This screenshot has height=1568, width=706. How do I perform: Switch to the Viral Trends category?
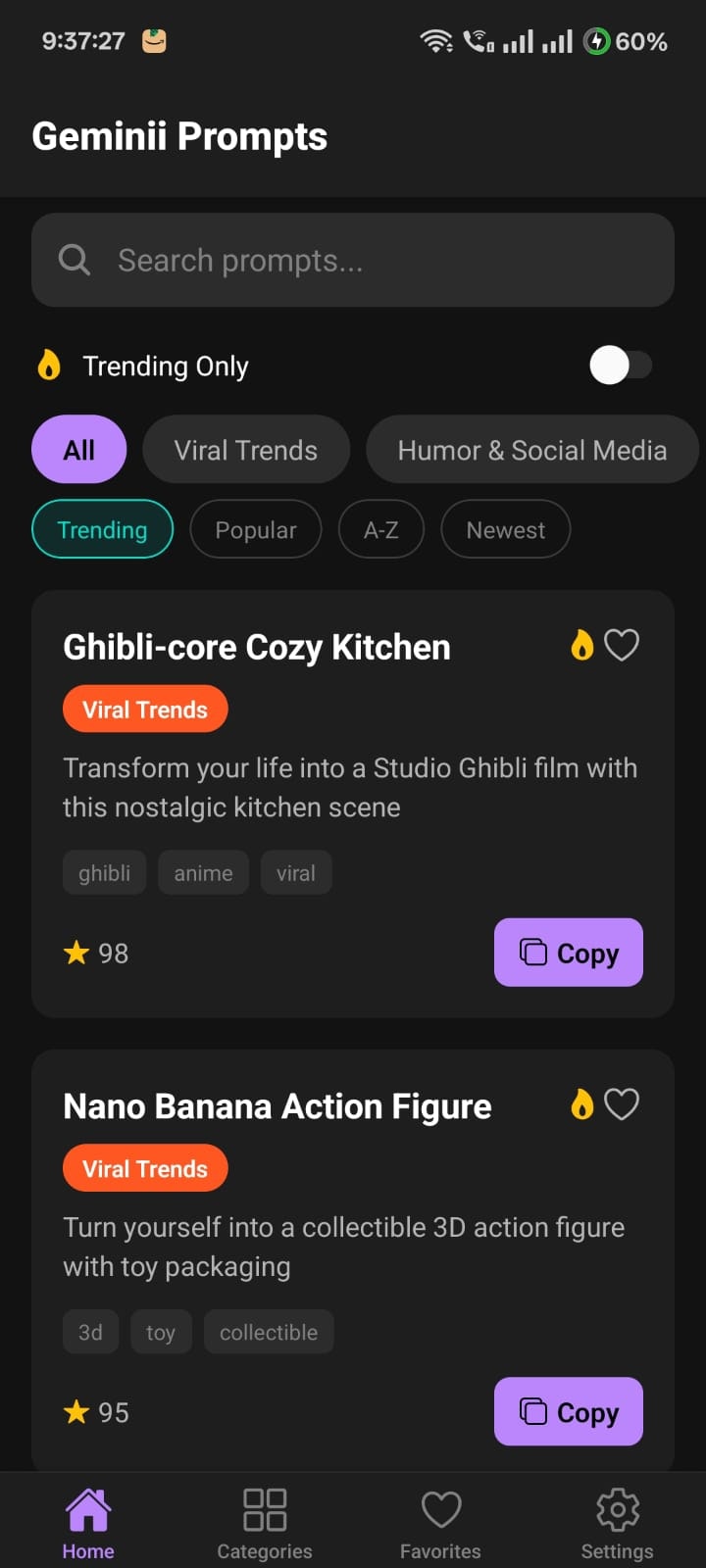pyautogui.click(x=245, y=449)
